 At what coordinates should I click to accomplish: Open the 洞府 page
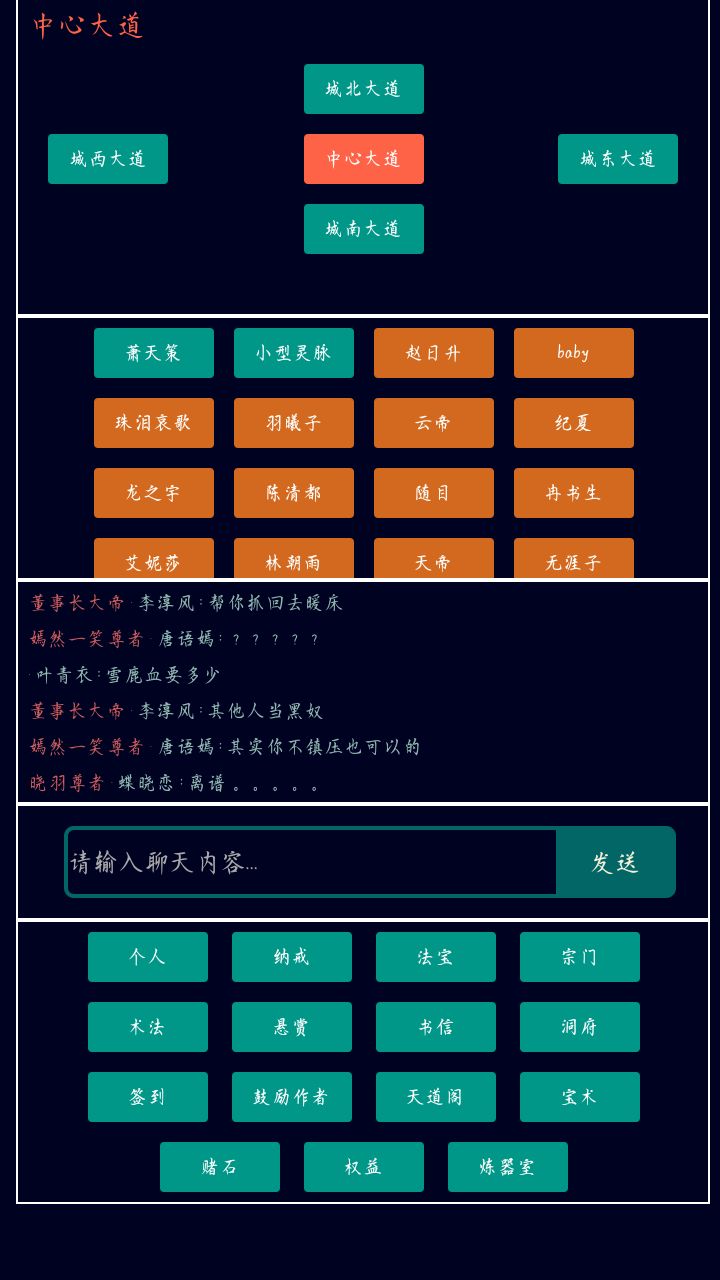click(580, 1027)
